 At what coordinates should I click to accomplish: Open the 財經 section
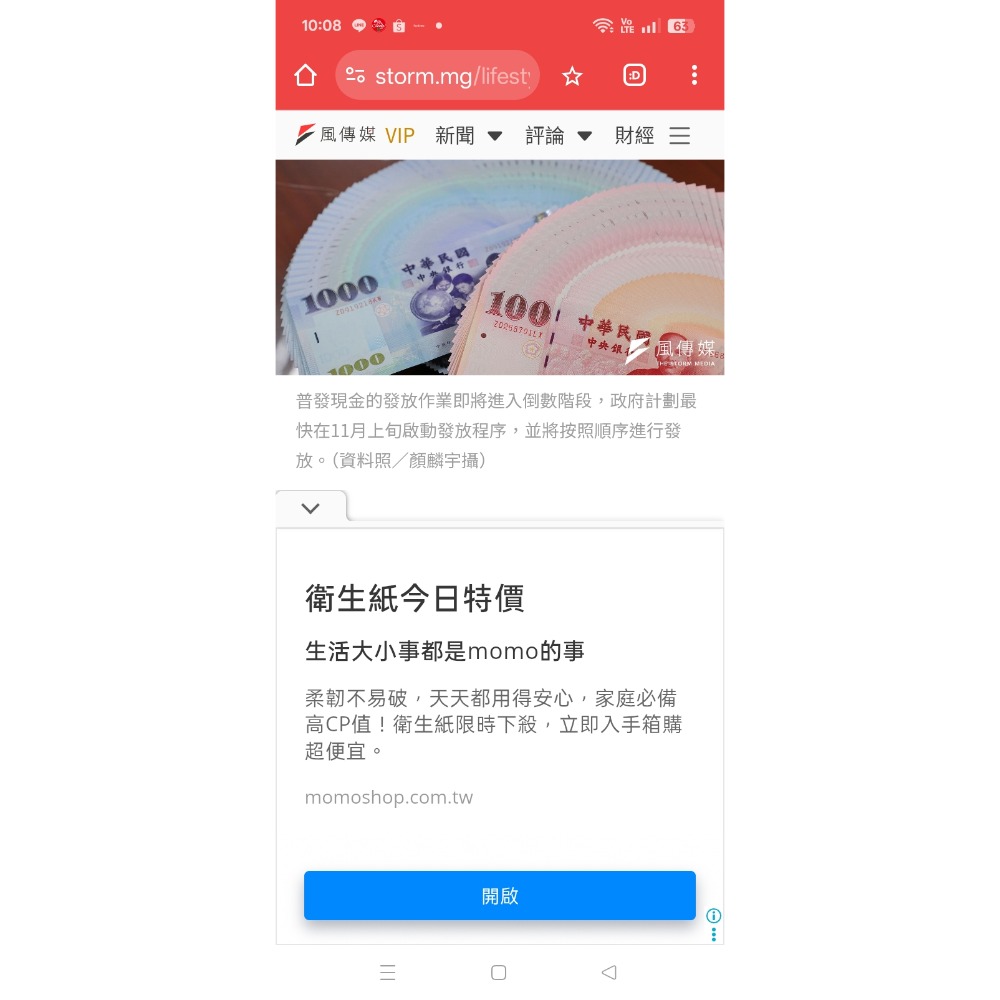tap(634, 136)
